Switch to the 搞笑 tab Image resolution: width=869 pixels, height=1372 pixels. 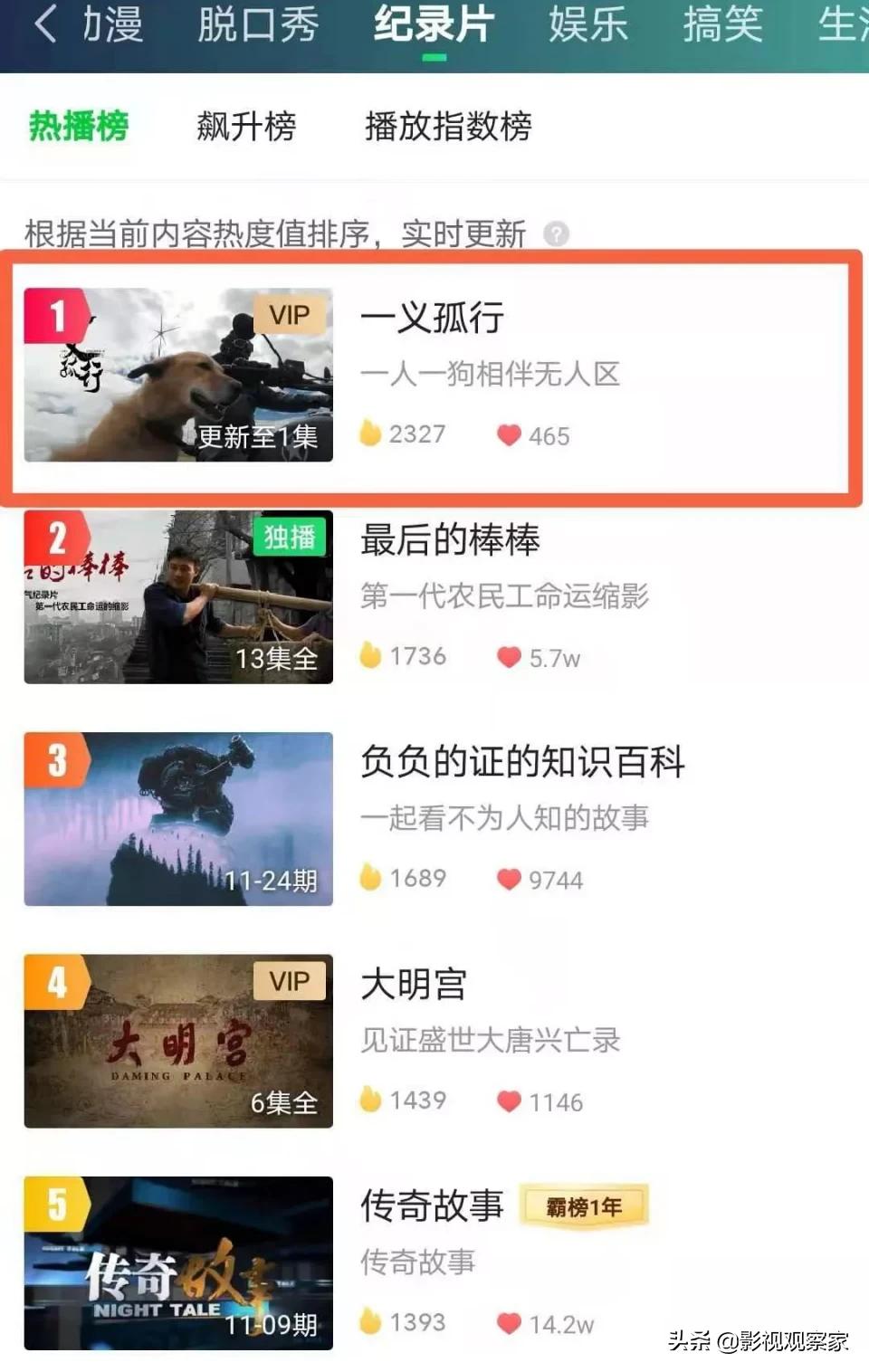(x=722, y=25)
